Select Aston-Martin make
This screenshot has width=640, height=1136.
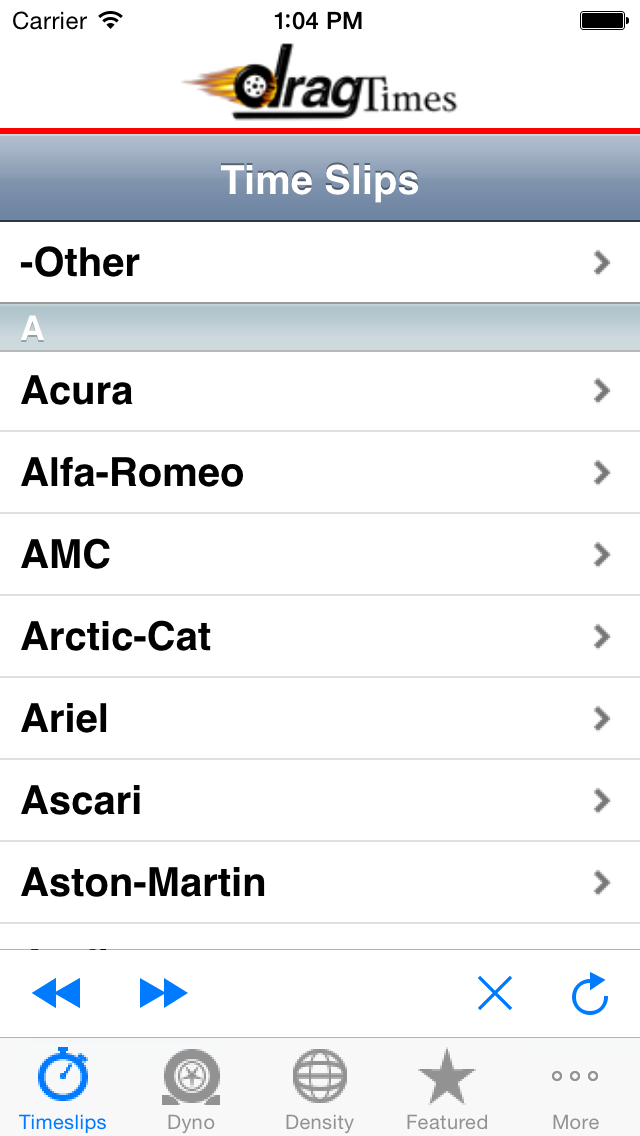pyautogui.click(x=320, y=883)
